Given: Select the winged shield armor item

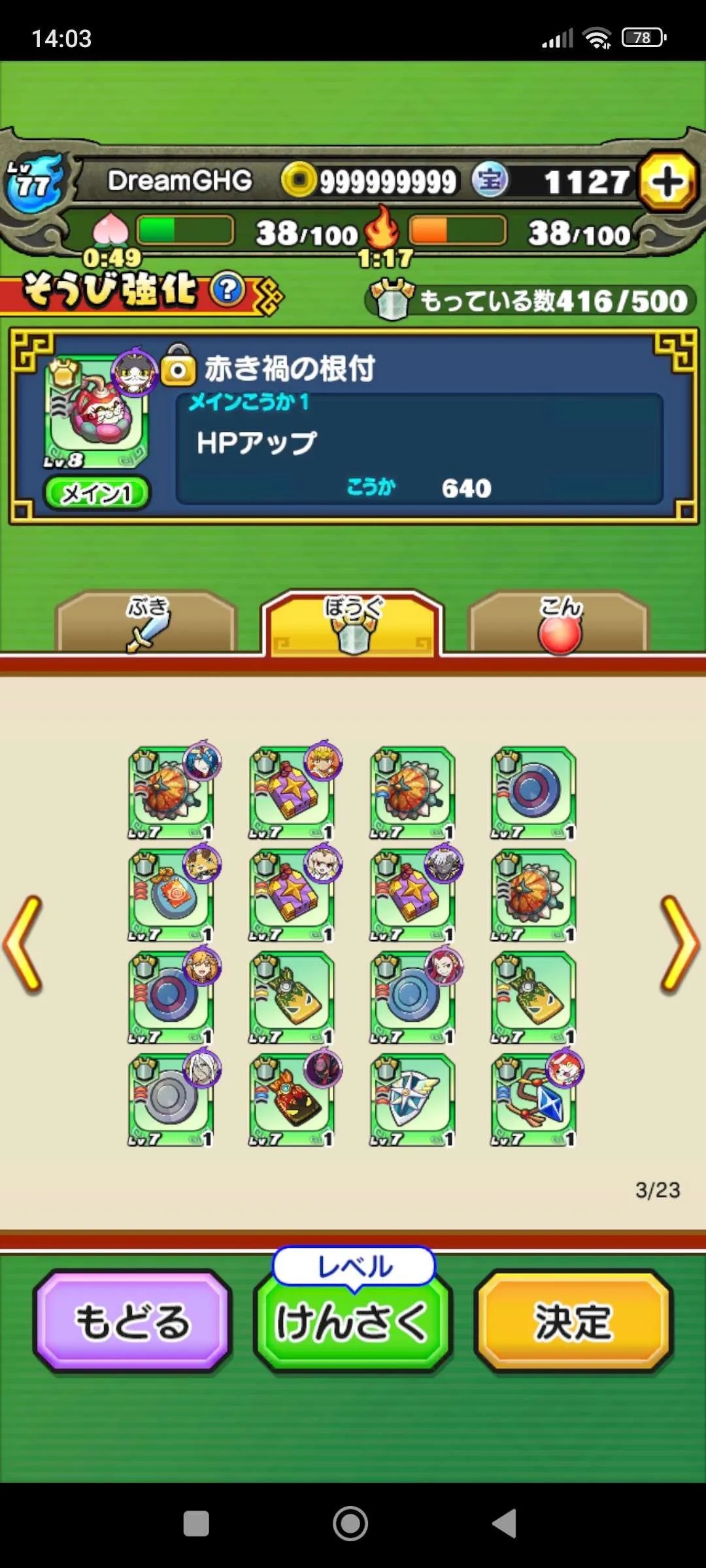Looking at the screenshot, I should [412, 1099].
